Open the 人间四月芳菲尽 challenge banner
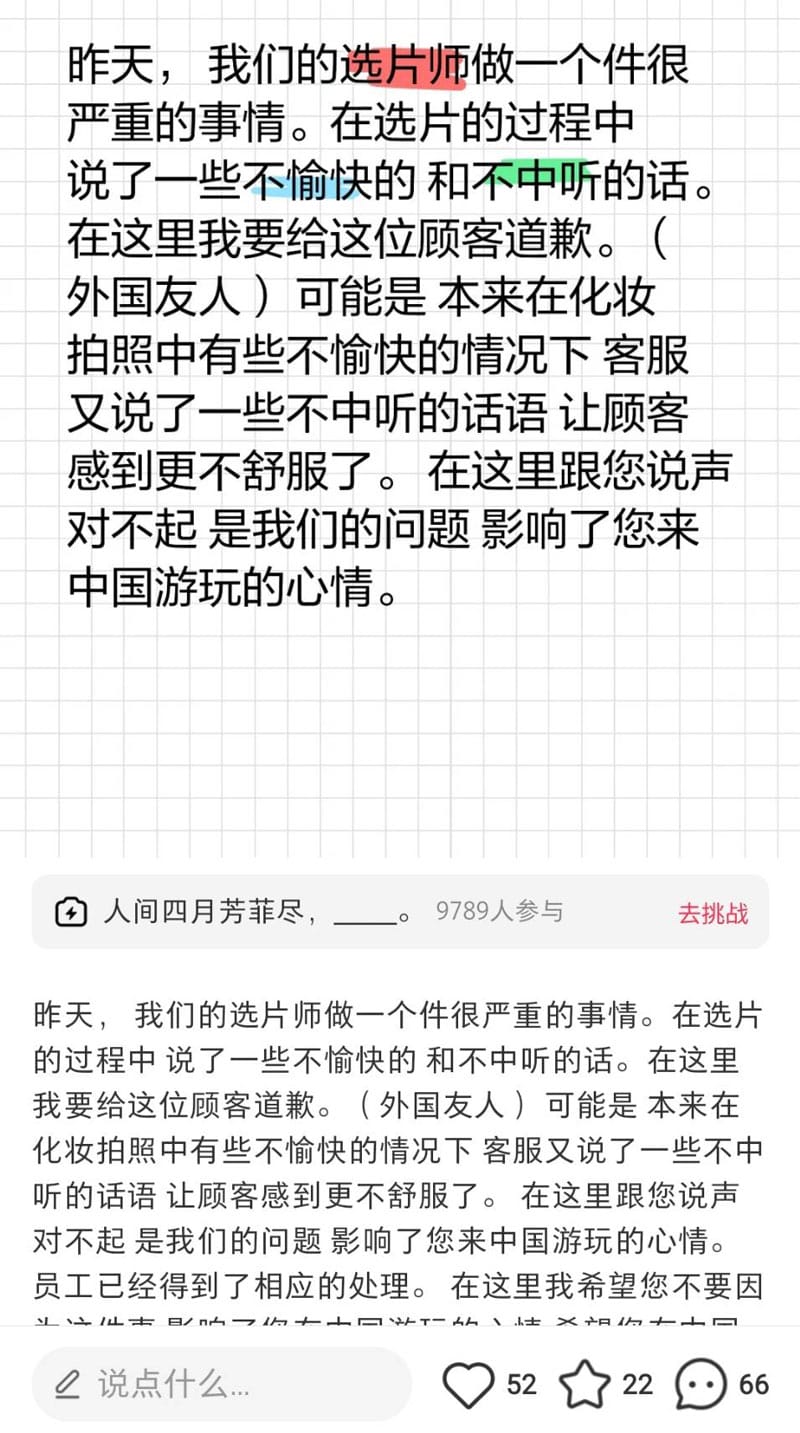This screenshot has height=1433, width=800. coord(300,912)
